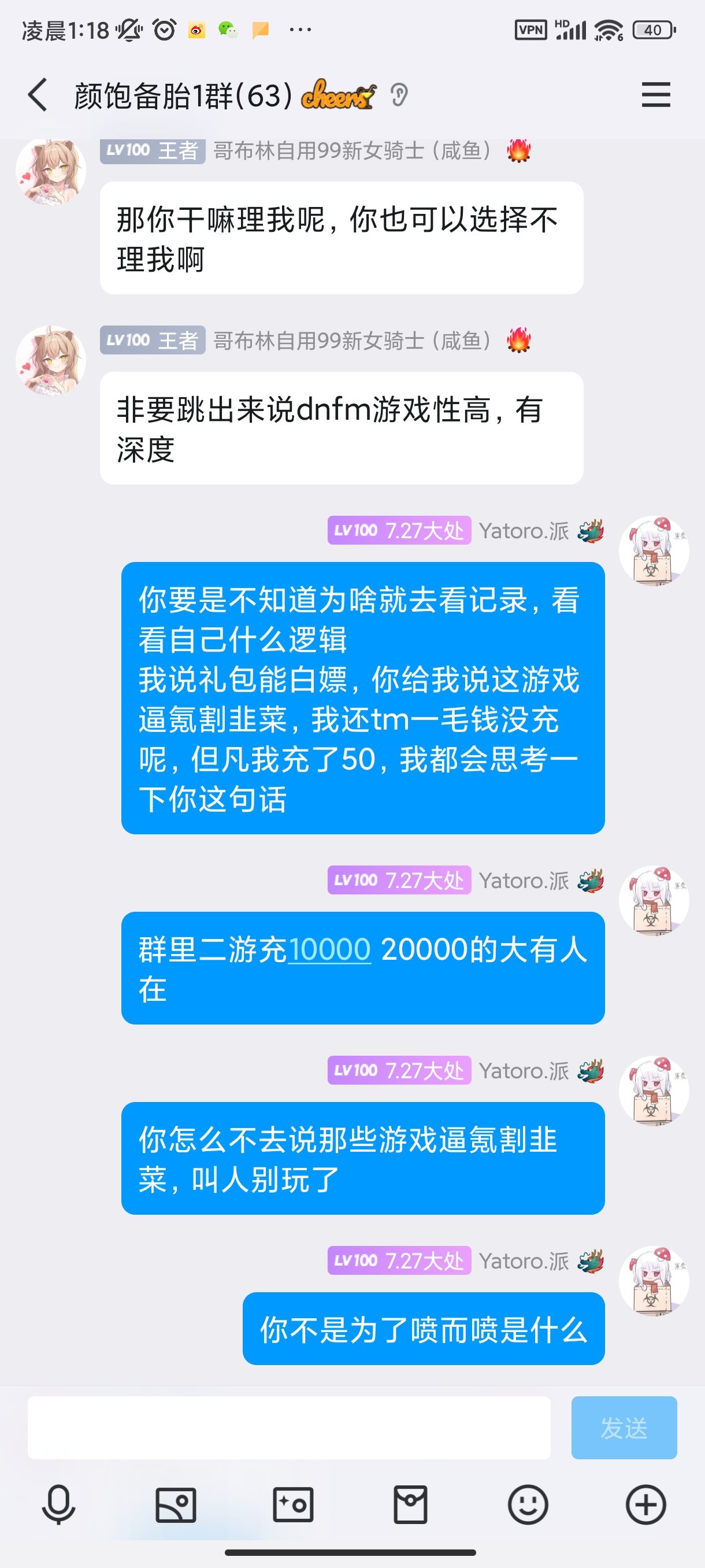Screen dimensions: 705x1568
Task: Open more options with the plus icon
Action: 645,1504
